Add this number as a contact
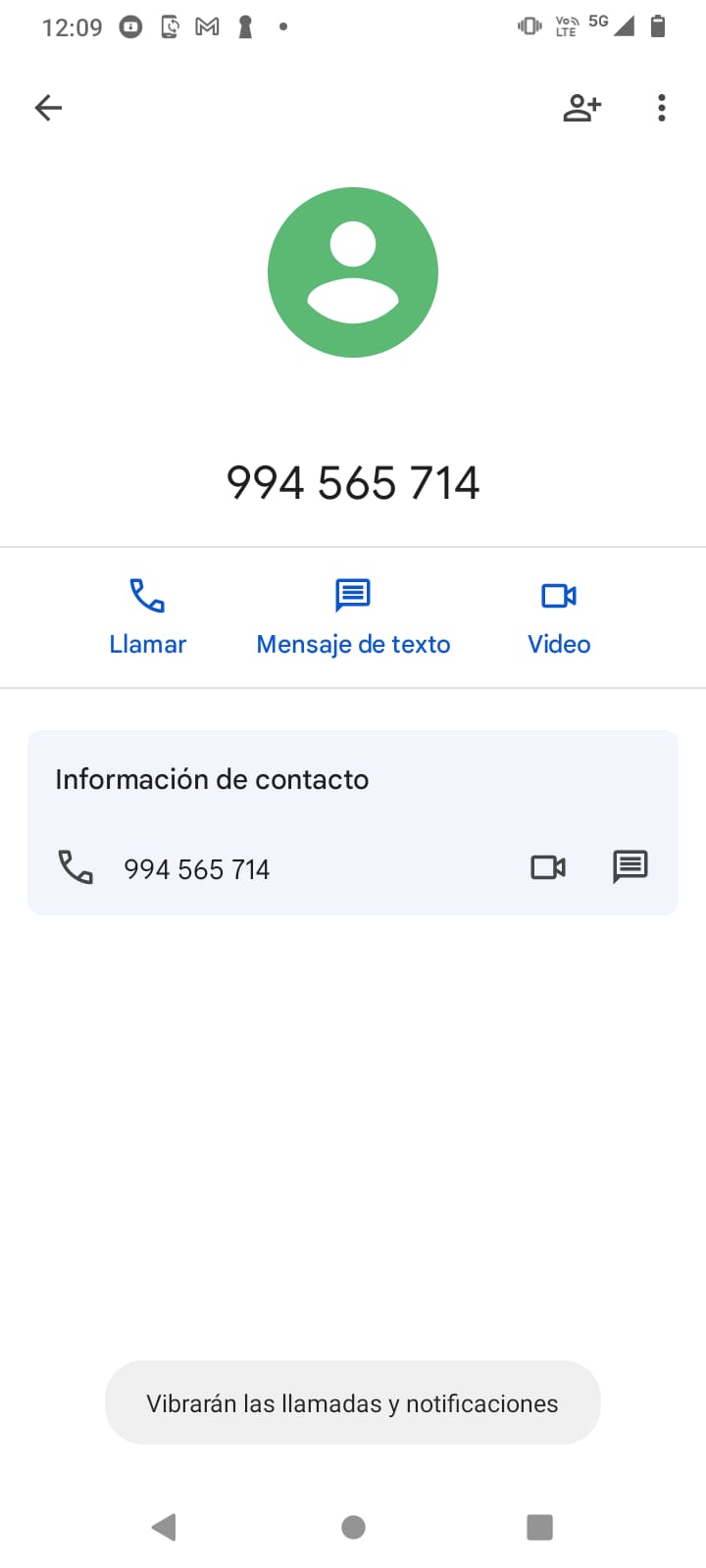The image size is (706, 1568). click(x=581, y=107)
